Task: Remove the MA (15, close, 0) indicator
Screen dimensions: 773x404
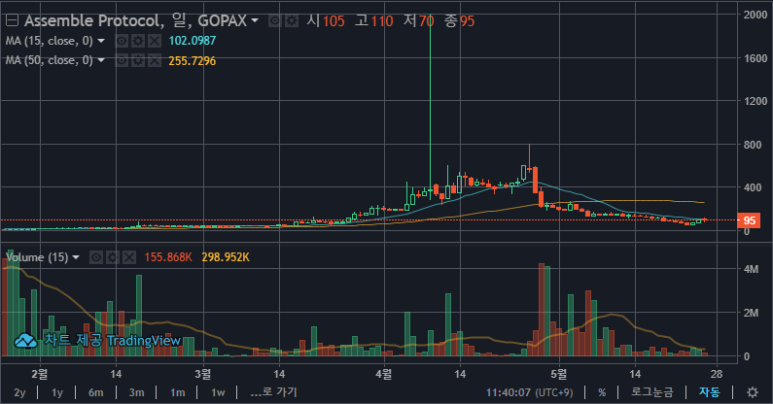Action: [x=153, y=40]
